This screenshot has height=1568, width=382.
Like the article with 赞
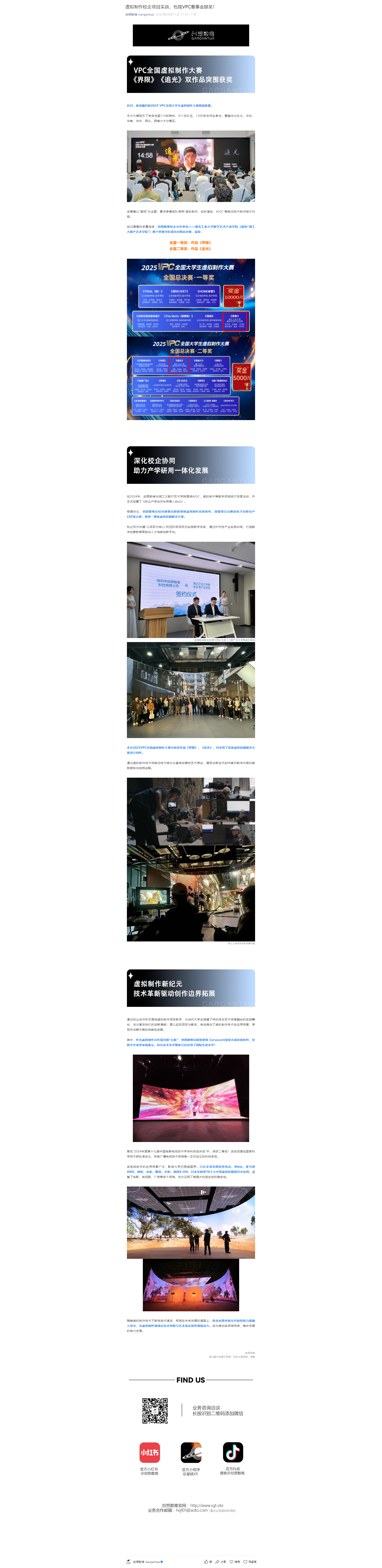tap(208, 1562)
